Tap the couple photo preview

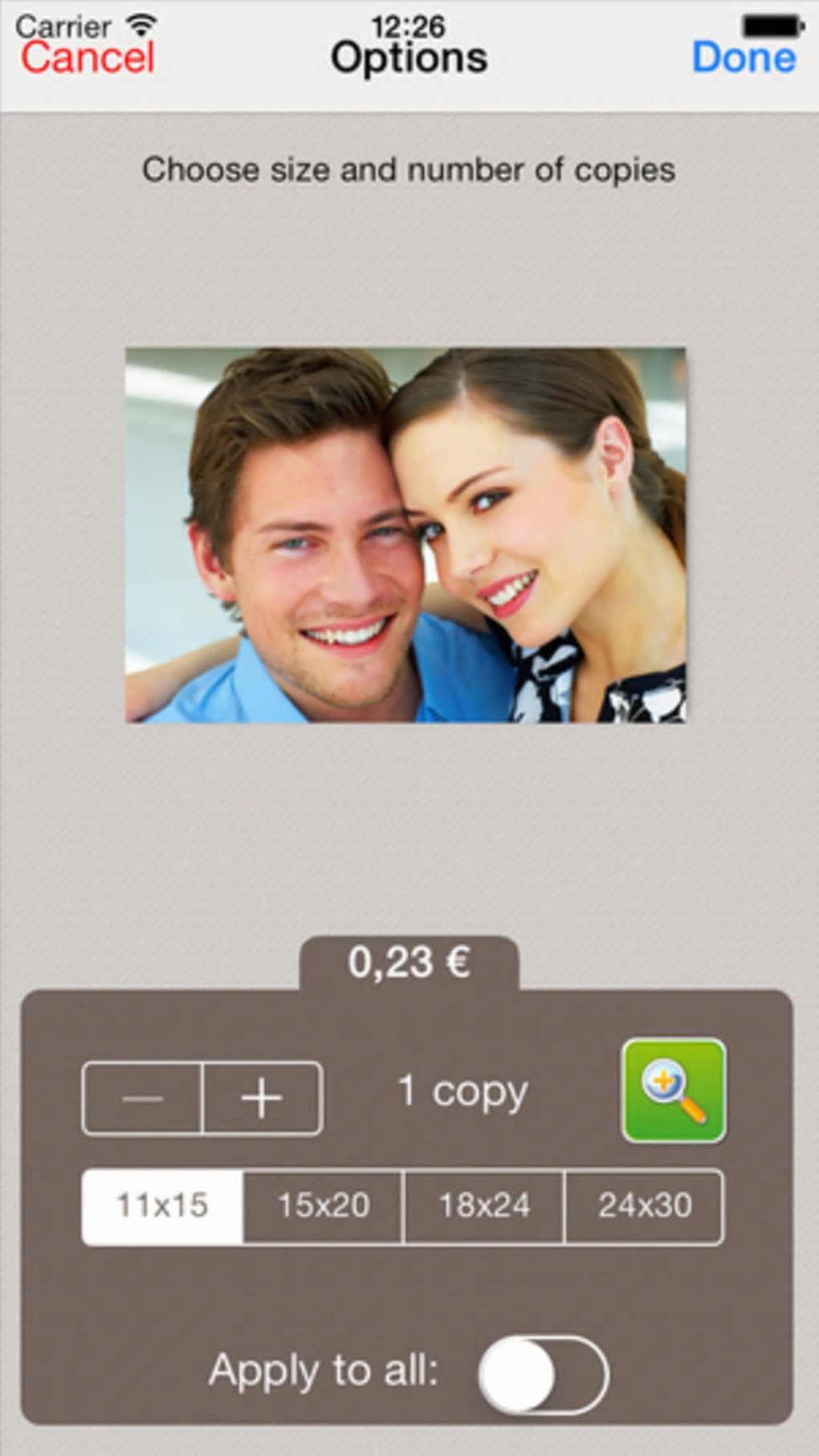pos(405,535)
